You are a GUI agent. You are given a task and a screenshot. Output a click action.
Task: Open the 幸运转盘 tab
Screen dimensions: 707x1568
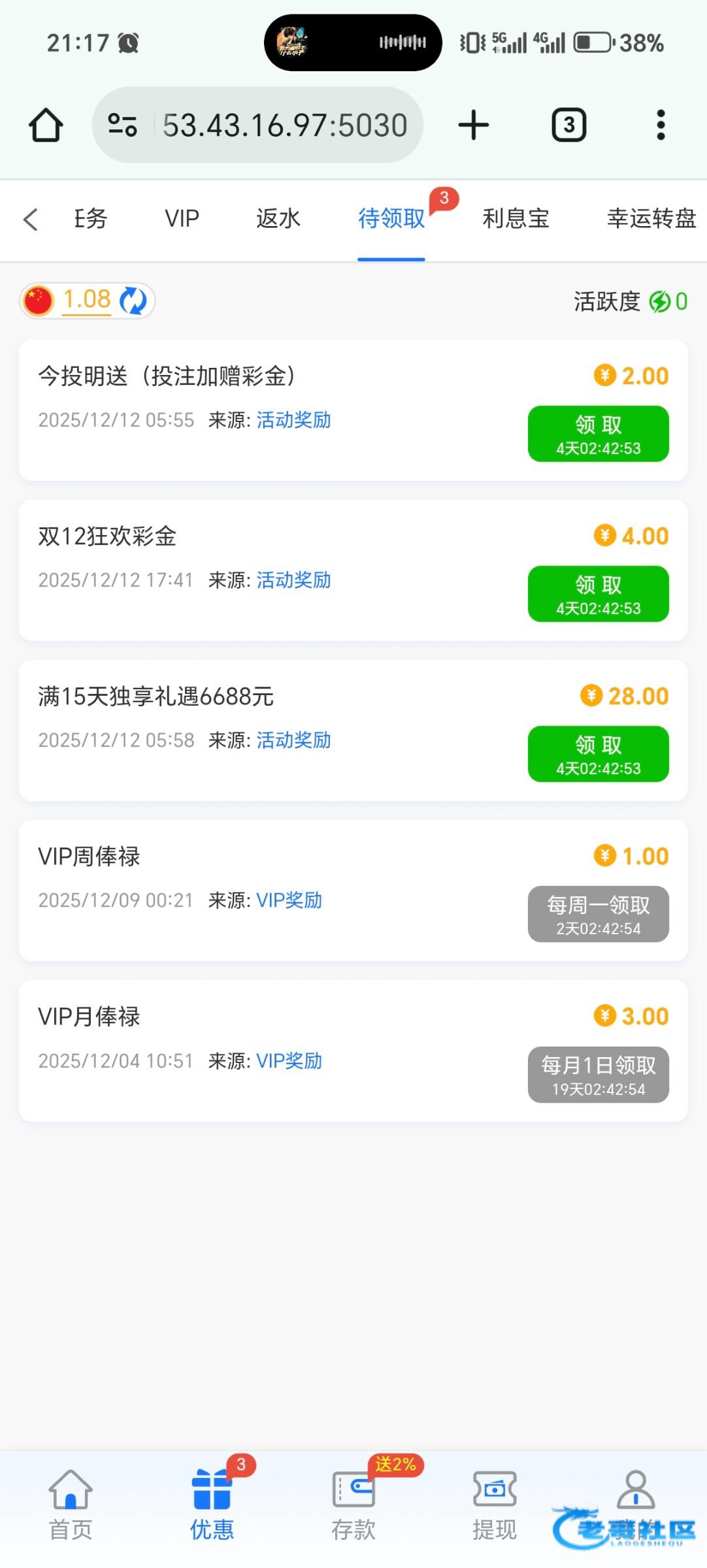(651, 218)
